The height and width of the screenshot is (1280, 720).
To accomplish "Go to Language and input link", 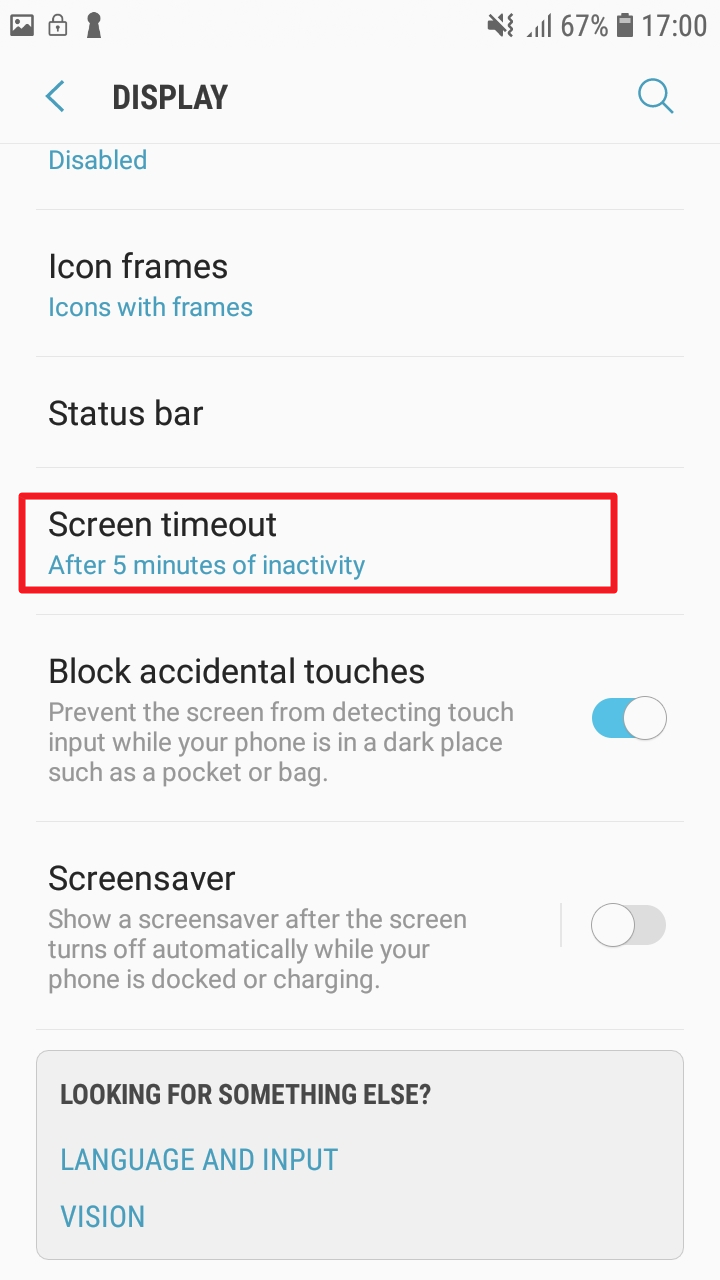I will [199, 1159].
